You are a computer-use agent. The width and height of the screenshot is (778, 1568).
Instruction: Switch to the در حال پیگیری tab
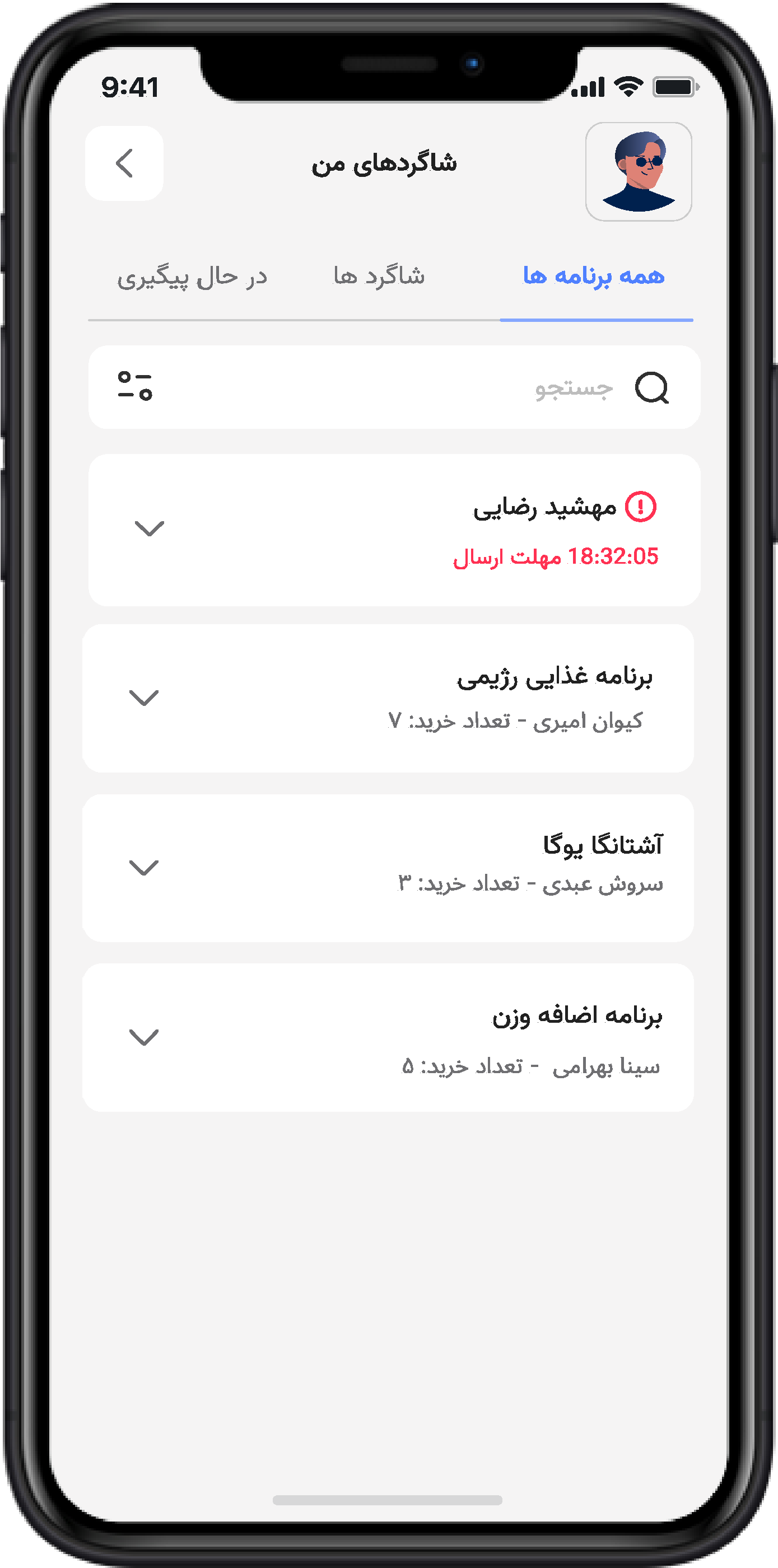pyautogui.click(x=192, y=278)
